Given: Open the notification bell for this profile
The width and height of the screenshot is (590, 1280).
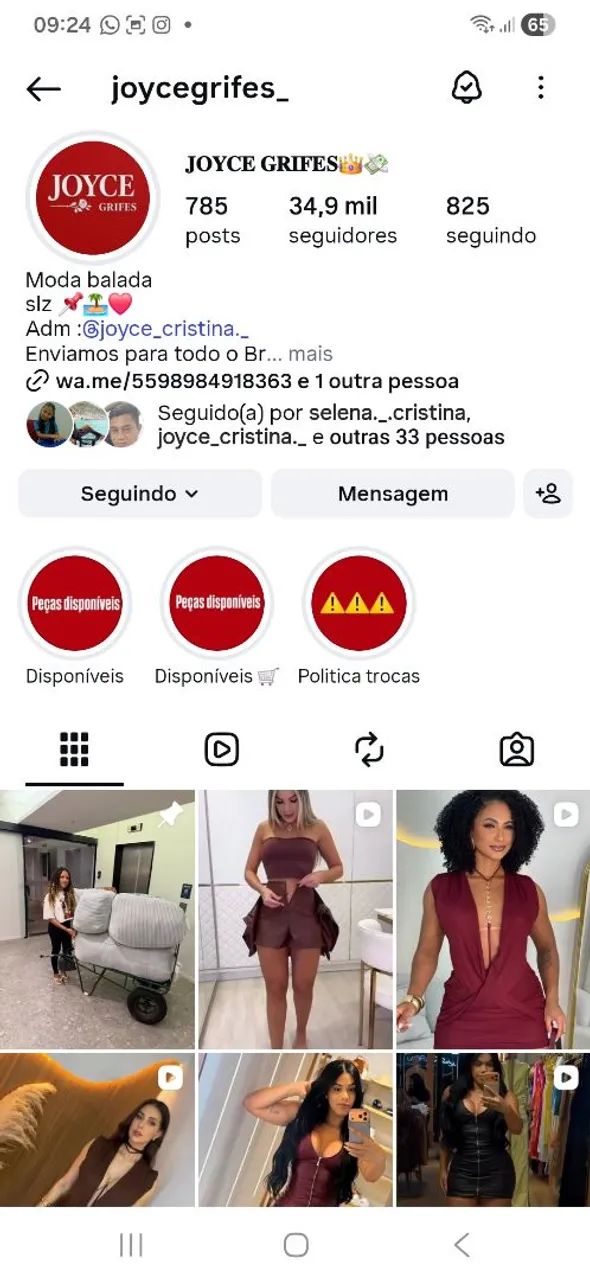Looking at the screenshot, I should click(x=466, y=88).
